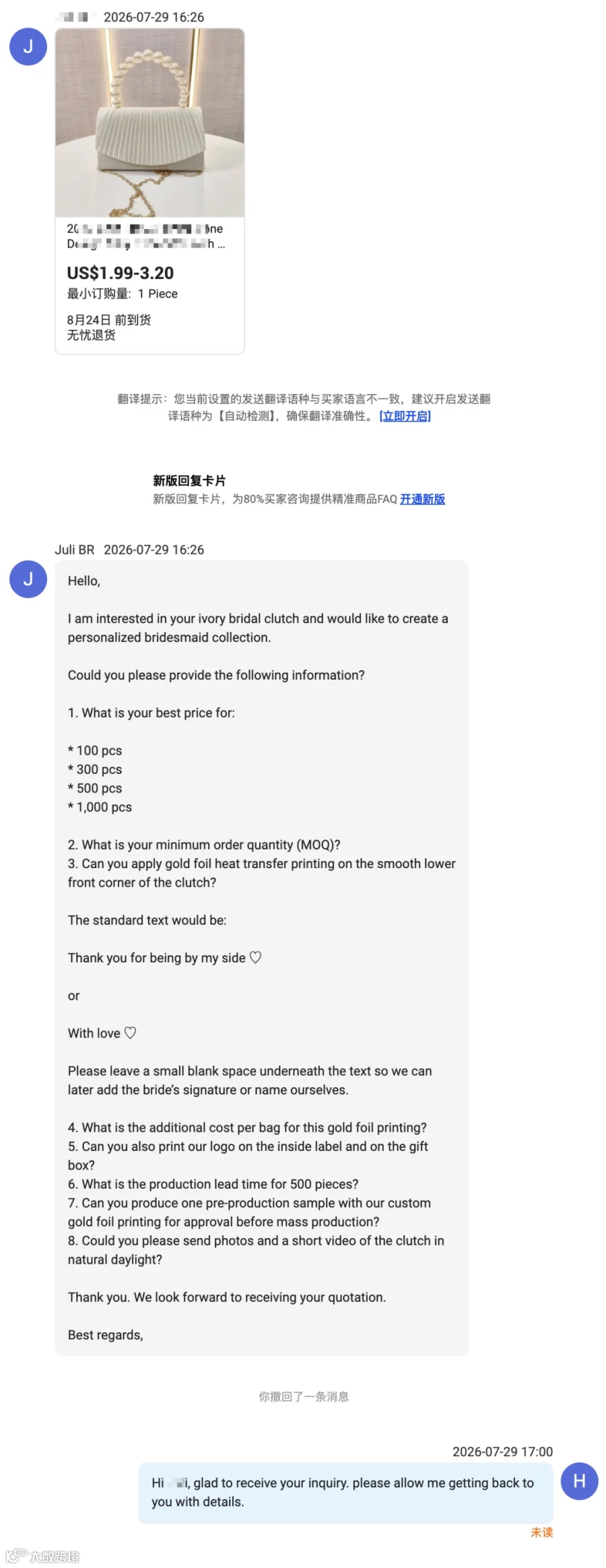Tap the 立即开启 auto-detect translation link
This screenshot has height=1568, width=606.
click(405, 416)
